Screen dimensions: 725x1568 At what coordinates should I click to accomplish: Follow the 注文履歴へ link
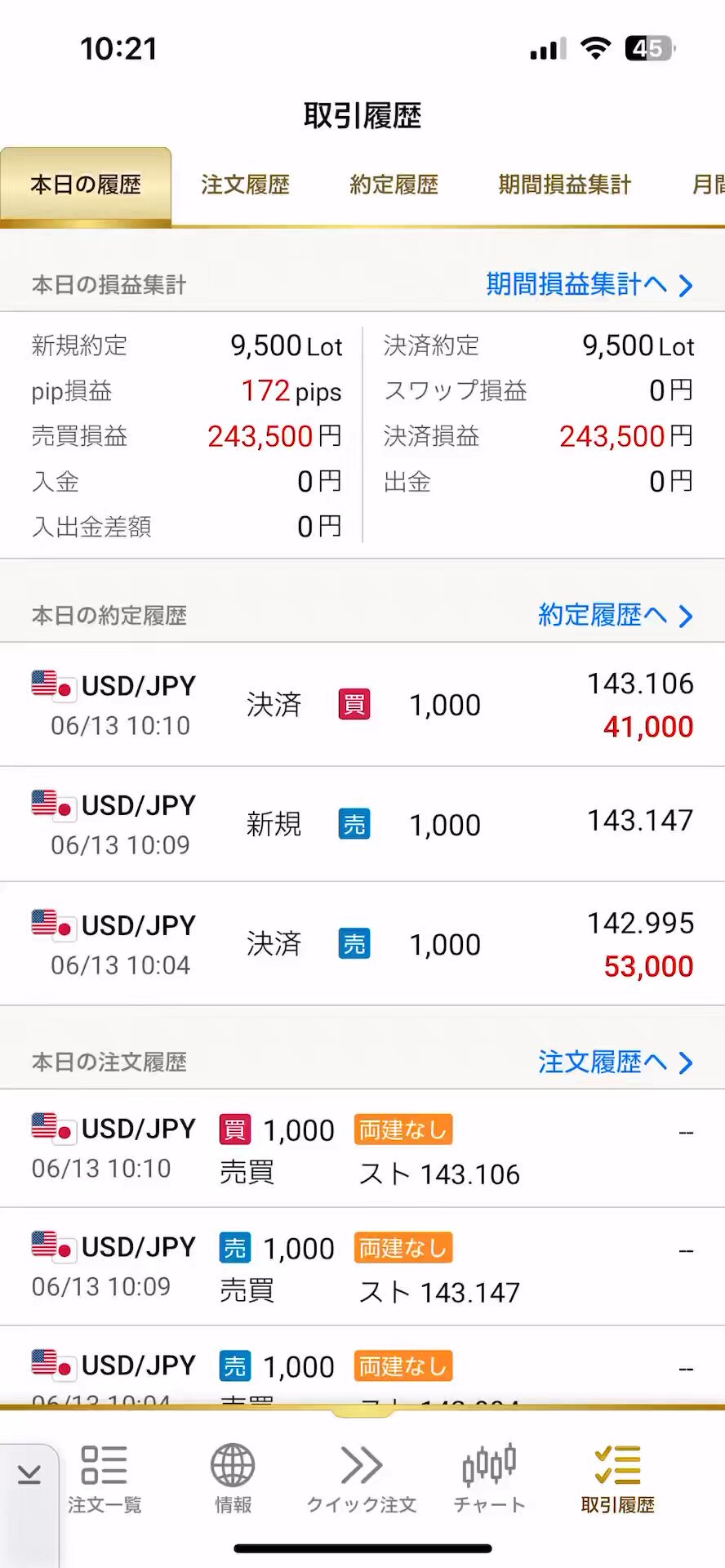tap(616, 1062)
